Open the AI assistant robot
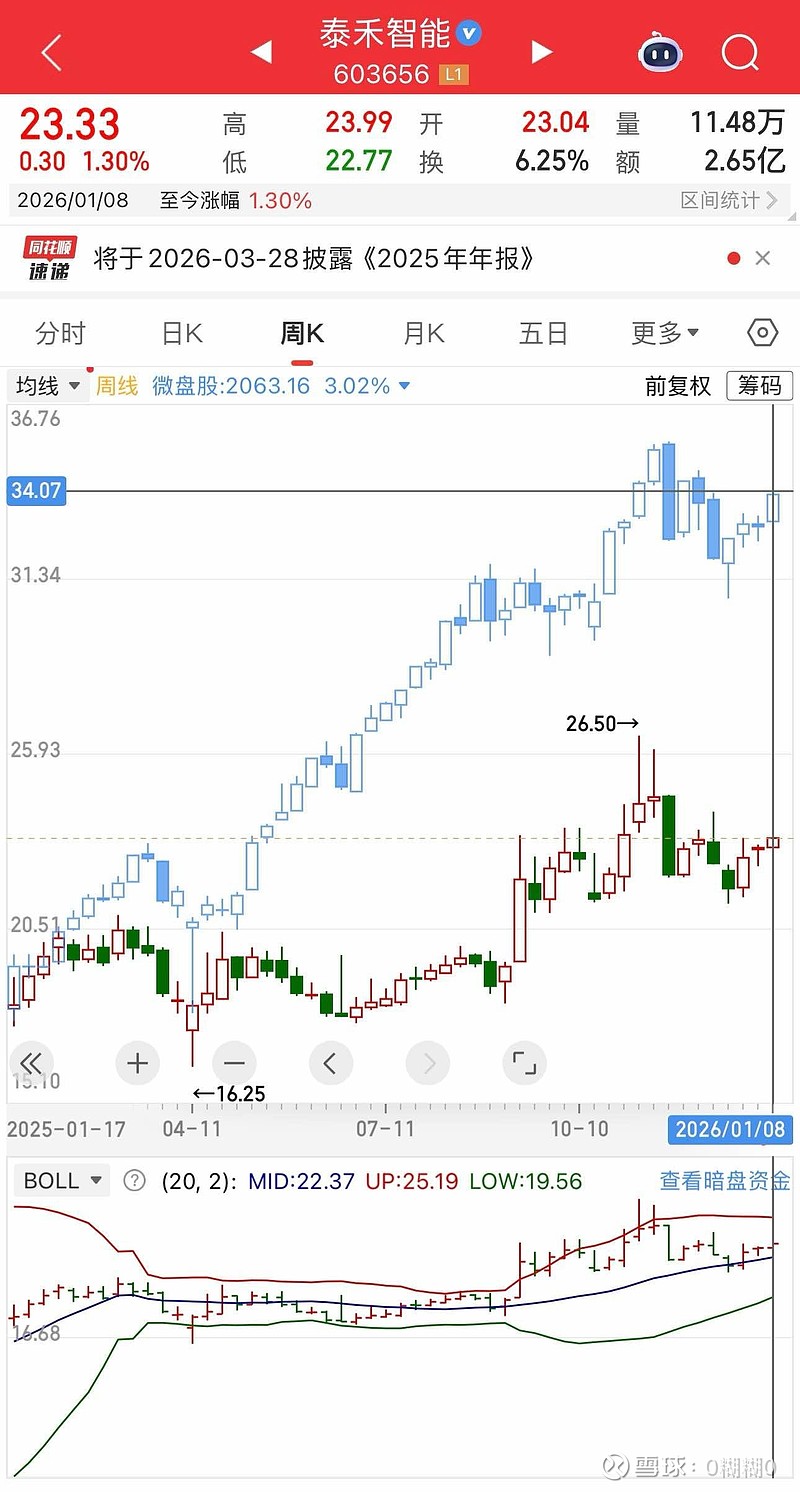This screenshot has height=1492, width=800. [x=660, y=52]
